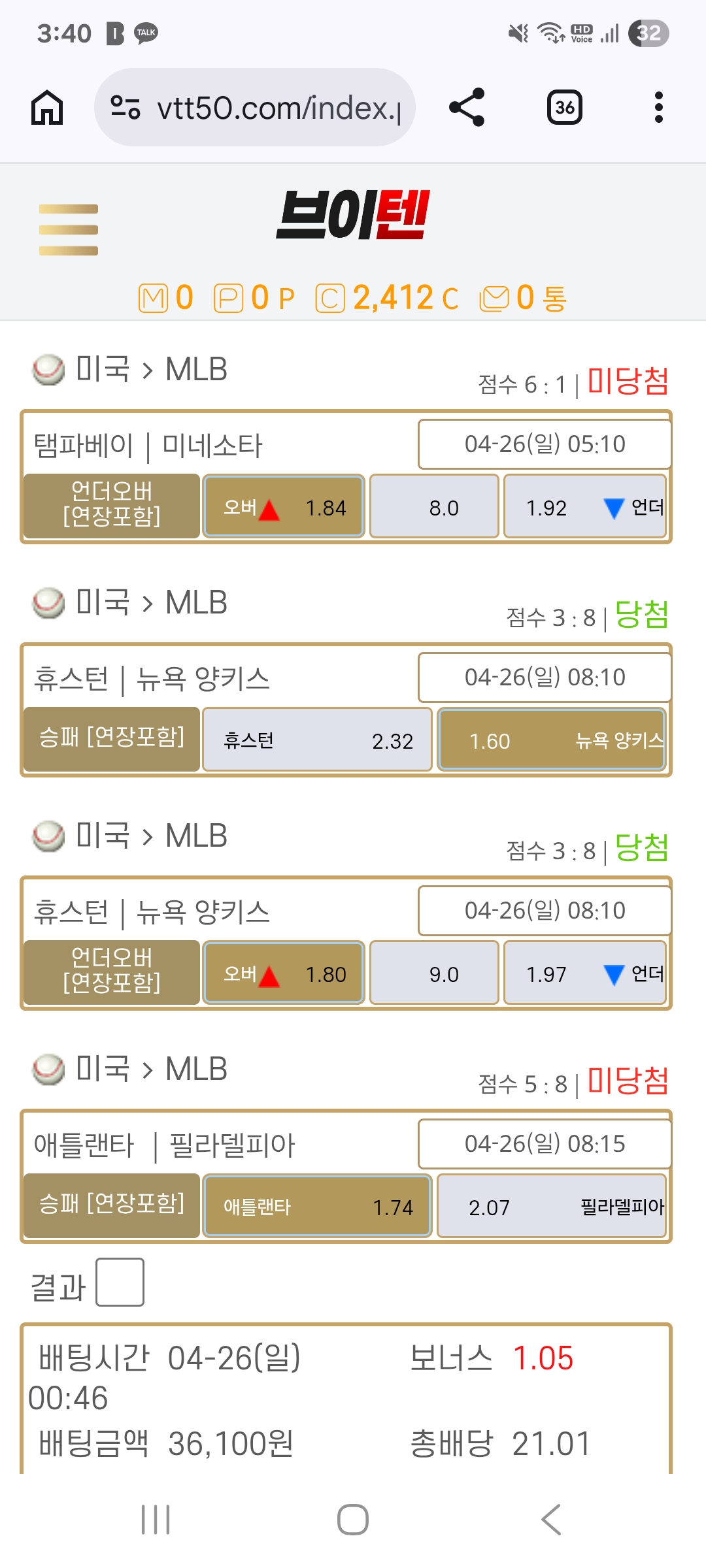Image resolution: width=706 pixels, height=1568 pixels.
Task: Open the tab switcher showing 36 tabs
Action: [x=564, y=107]
